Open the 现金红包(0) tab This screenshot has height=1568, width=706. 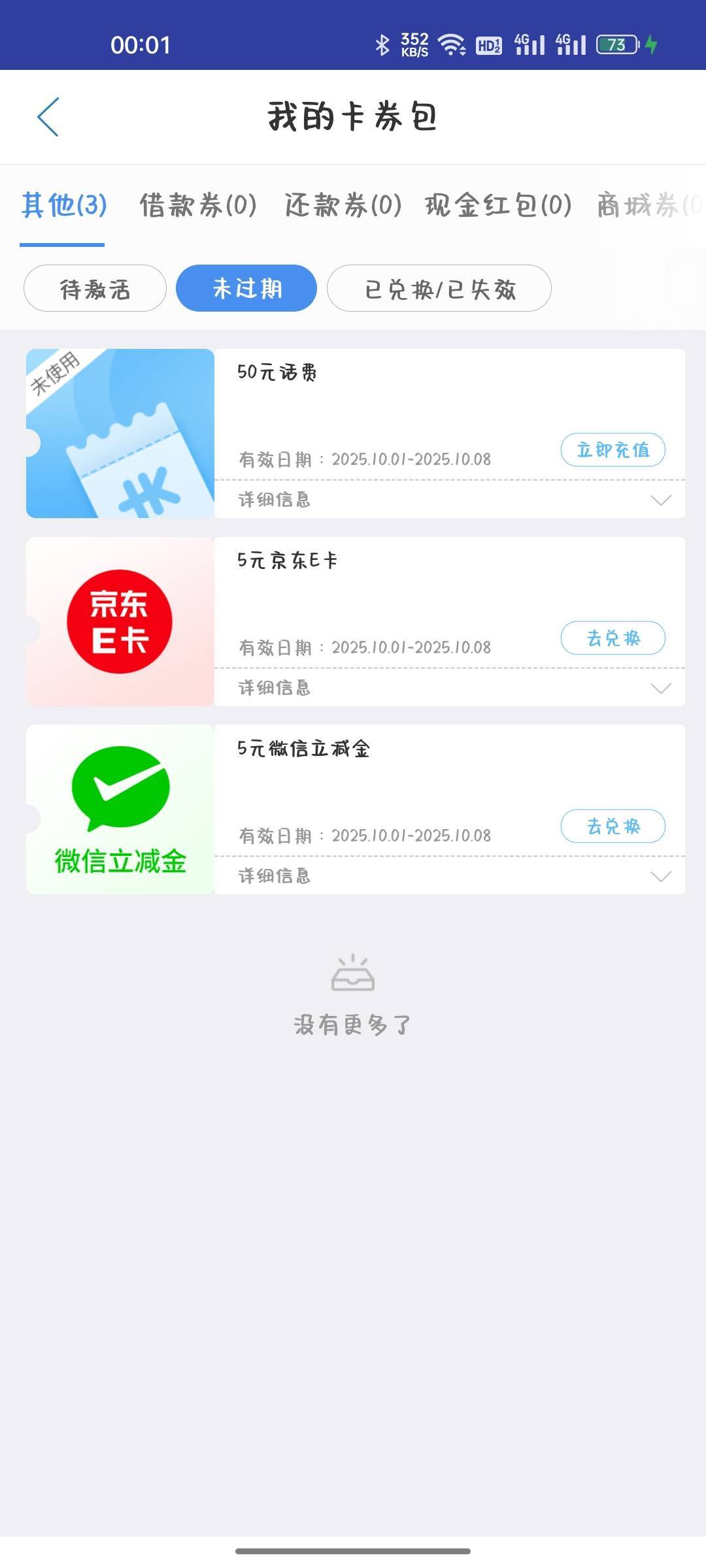[498, 205]
